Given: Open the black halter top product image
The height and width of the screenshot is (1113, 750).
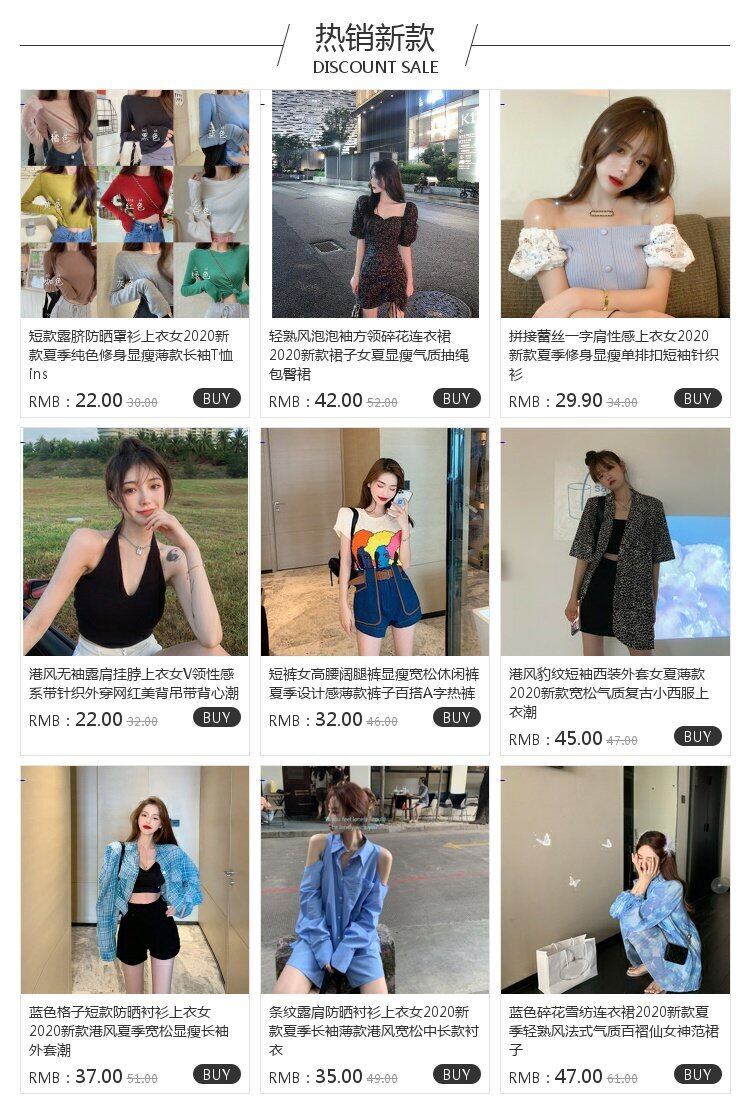Looking at the screenshot, I should (x=135, y=542).
